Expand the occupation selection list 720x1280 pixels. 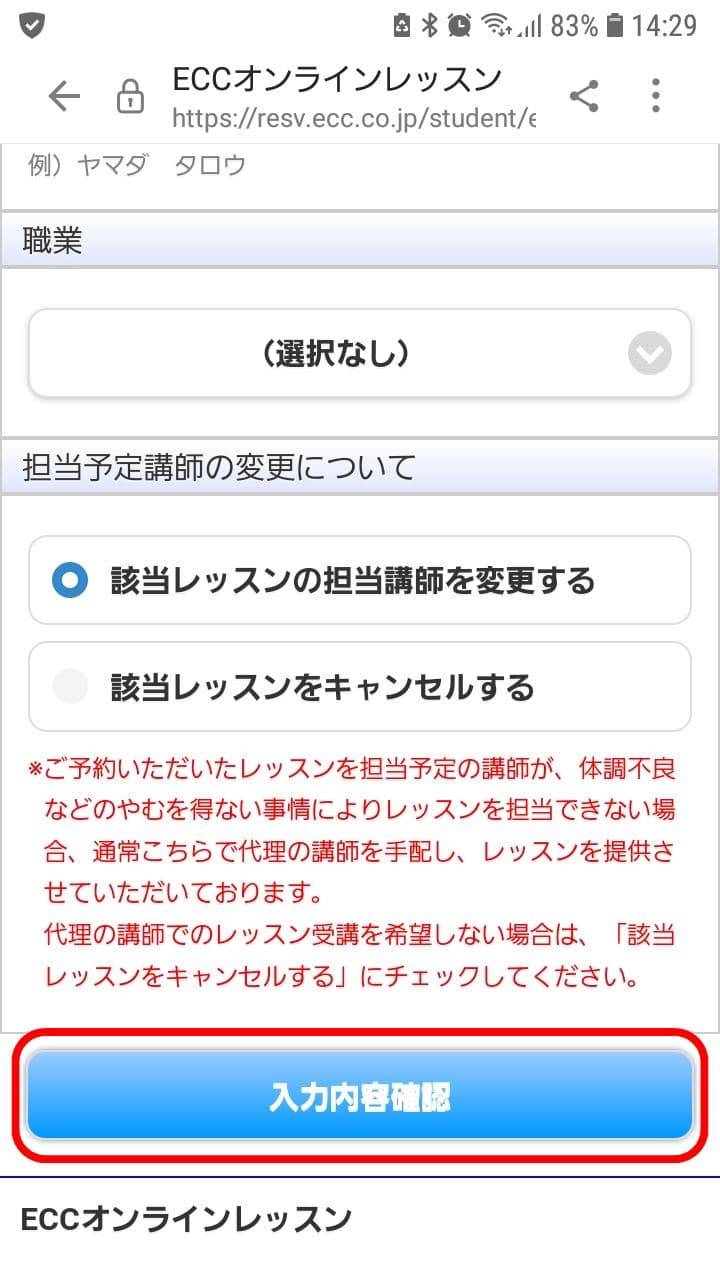[x=360, y=353]
